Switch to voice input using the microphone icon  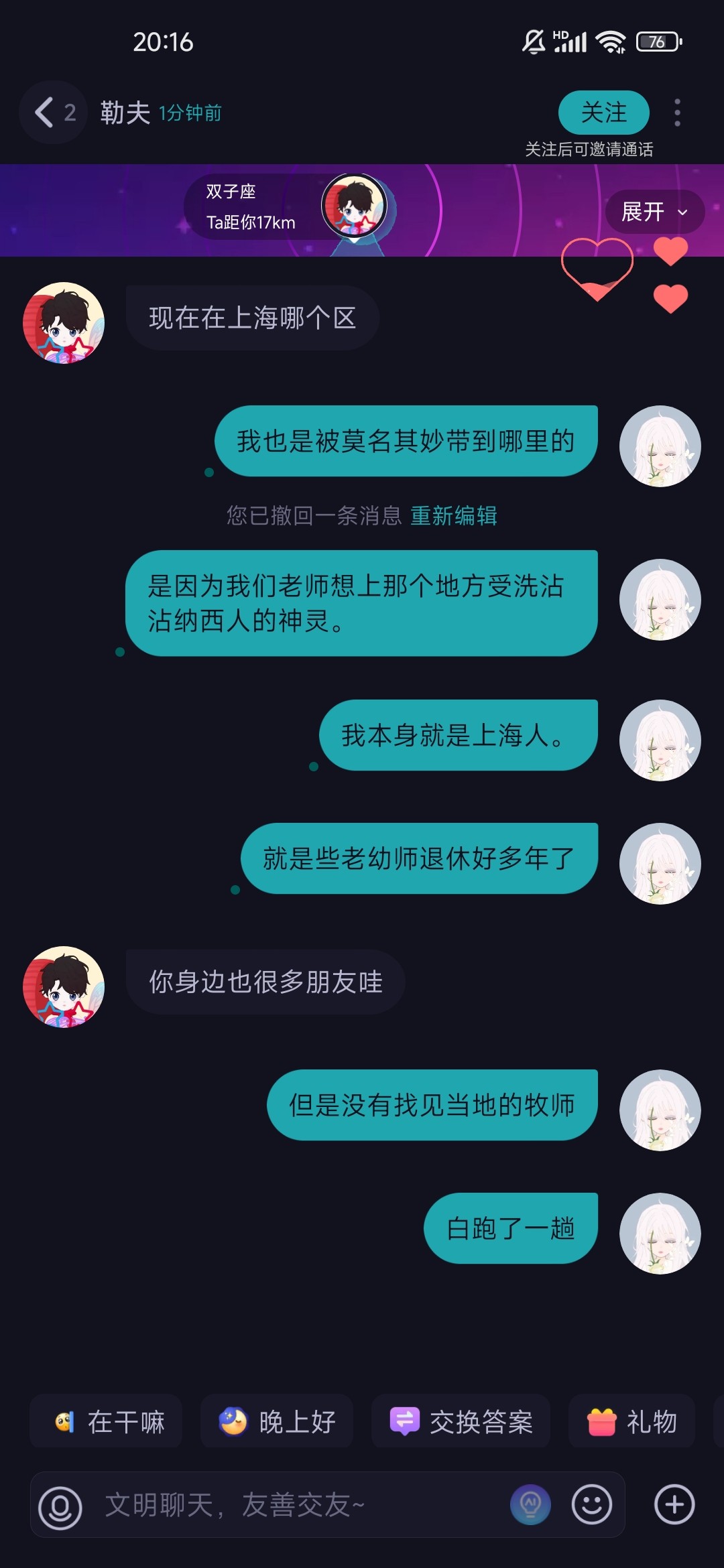[60, 1508]
